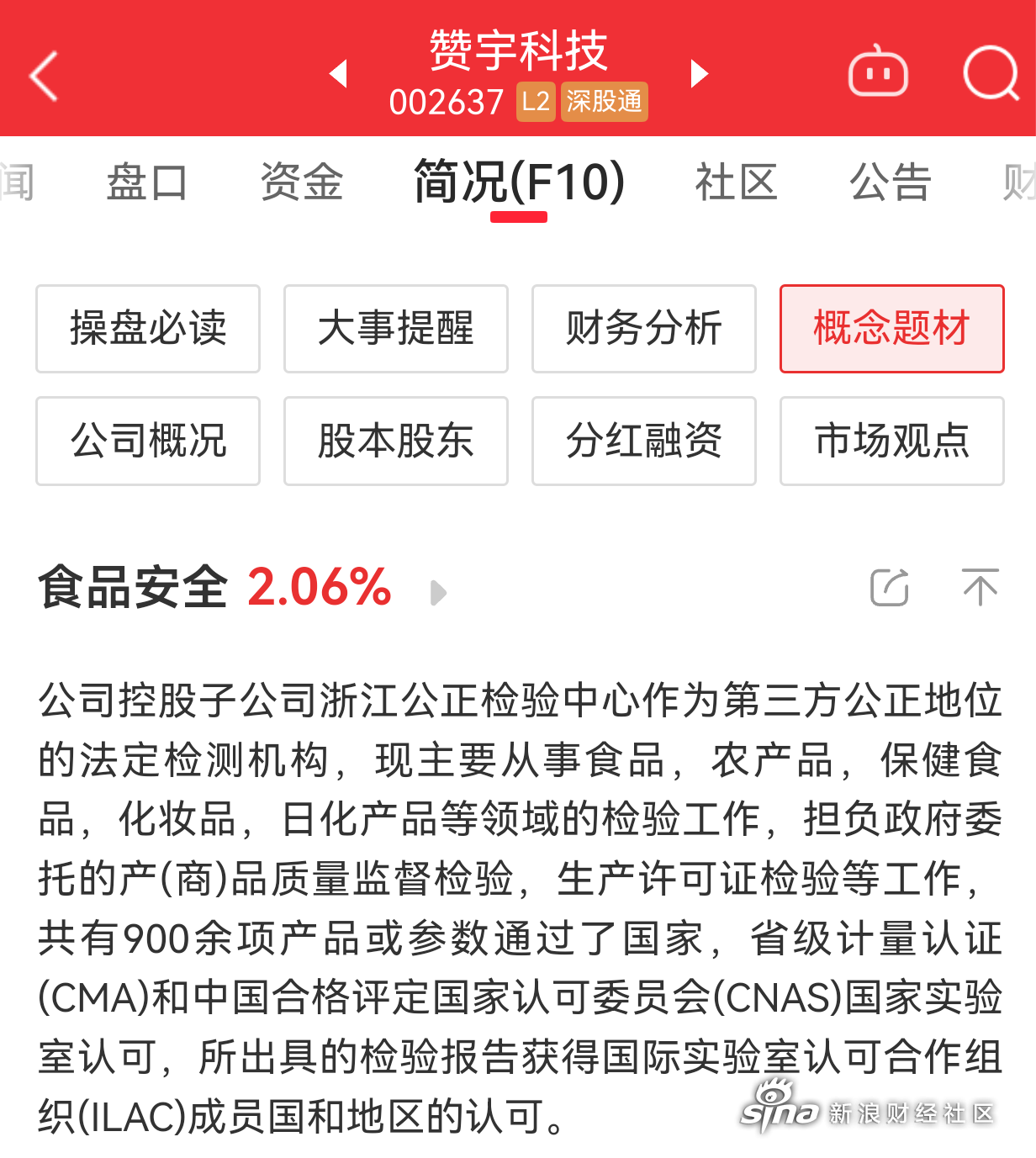The image size is (1036, 1158).
Task: Go back using the header arrow
Action: click(44, 76)
